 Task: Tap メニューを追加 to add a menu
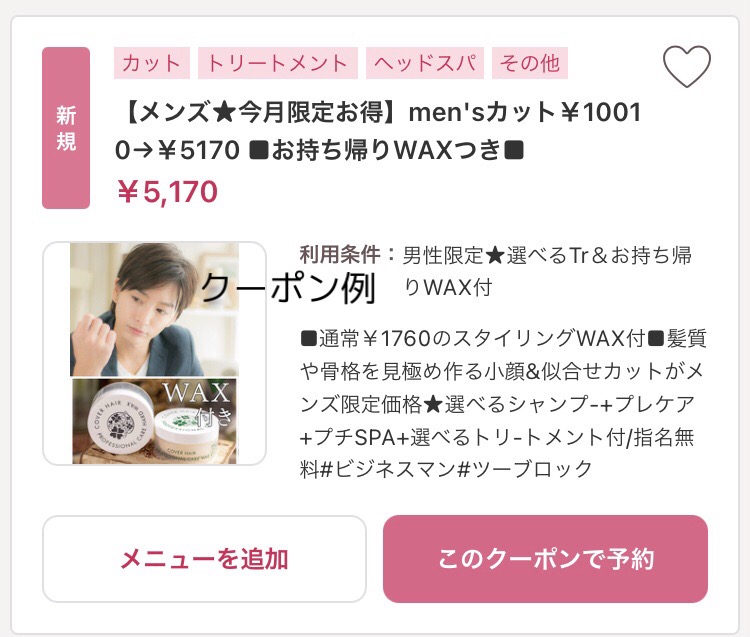click(205, 558)
